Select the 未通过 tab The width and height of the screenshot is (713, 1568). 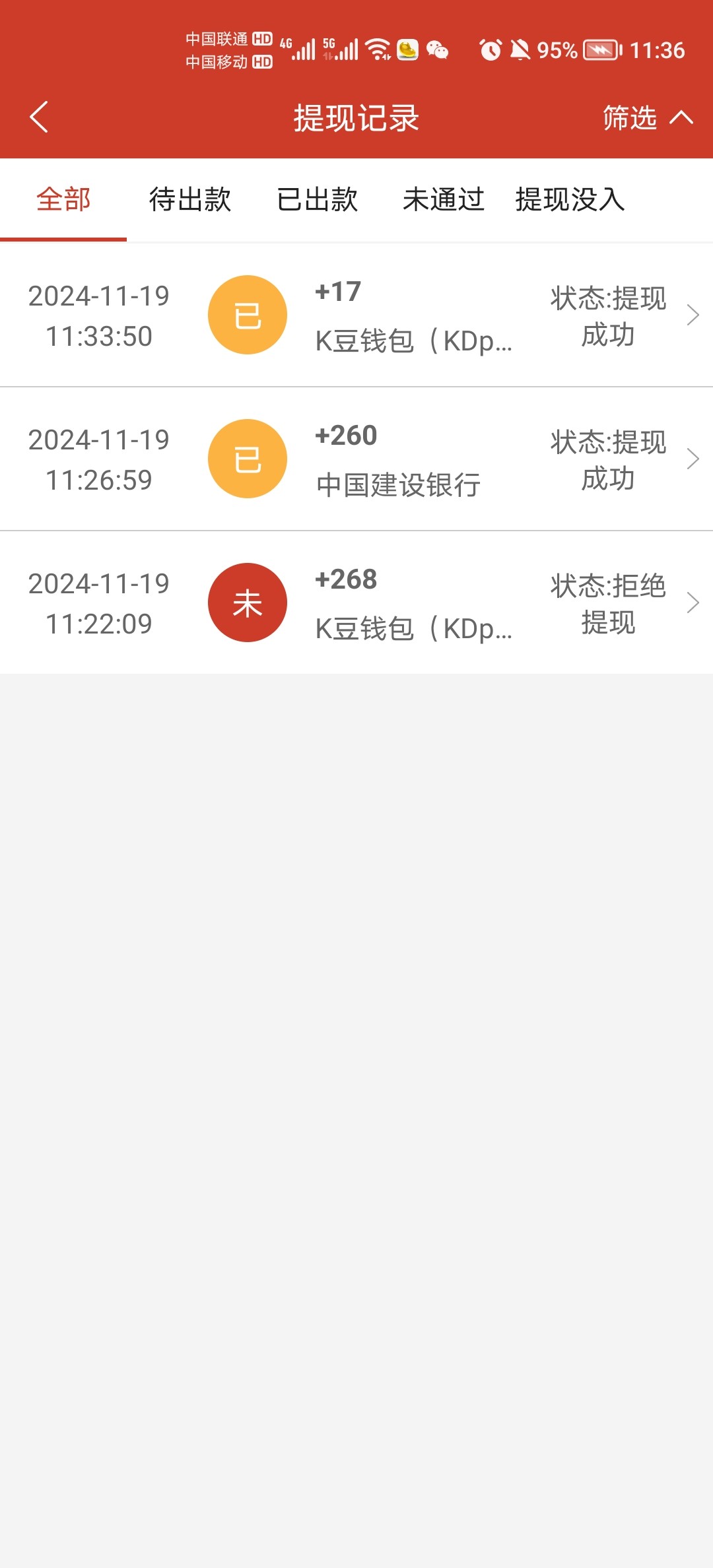(x=444, y=199)
